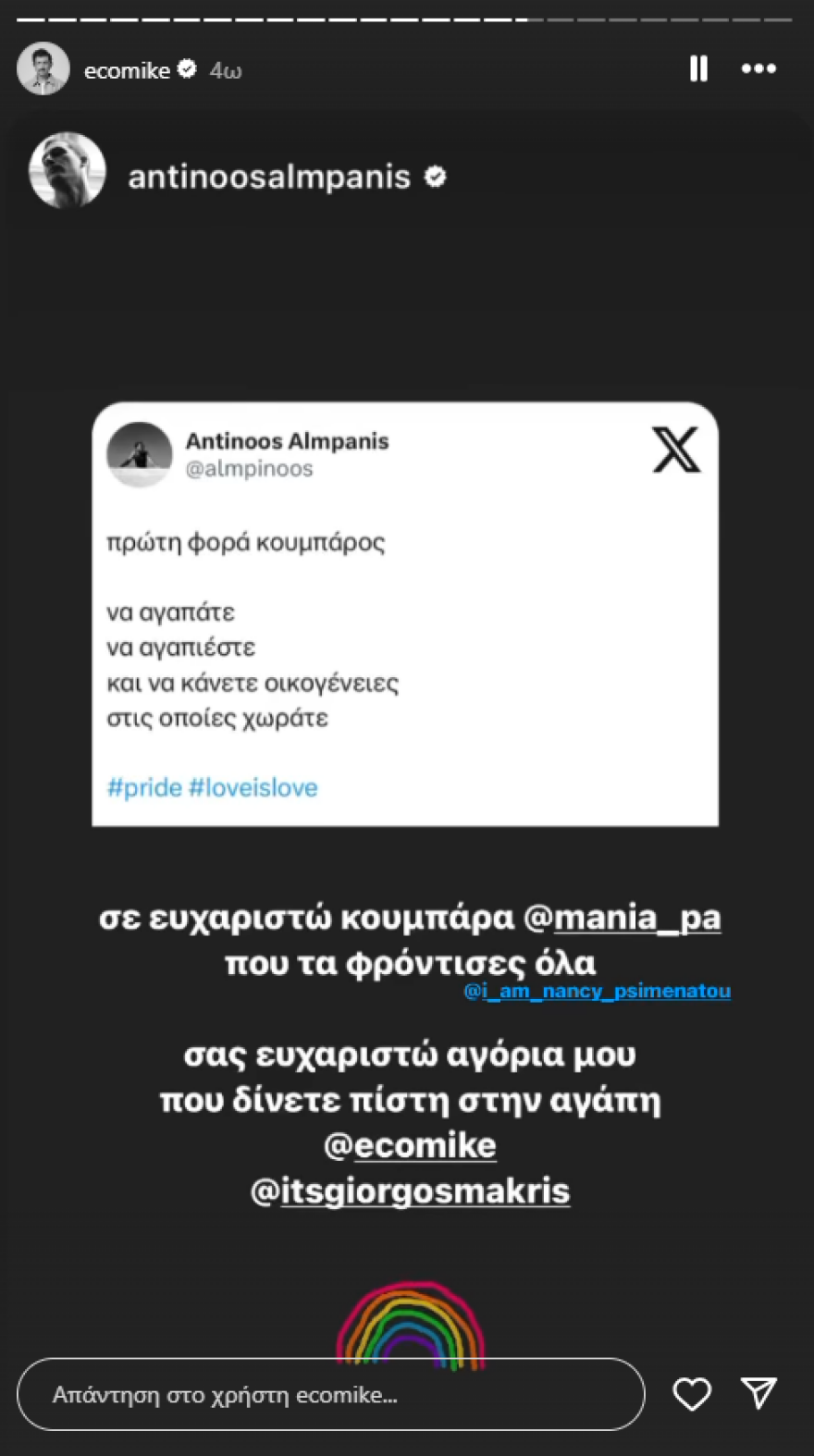Click antinoosalmpanis's verified badge

coord(436,177)
